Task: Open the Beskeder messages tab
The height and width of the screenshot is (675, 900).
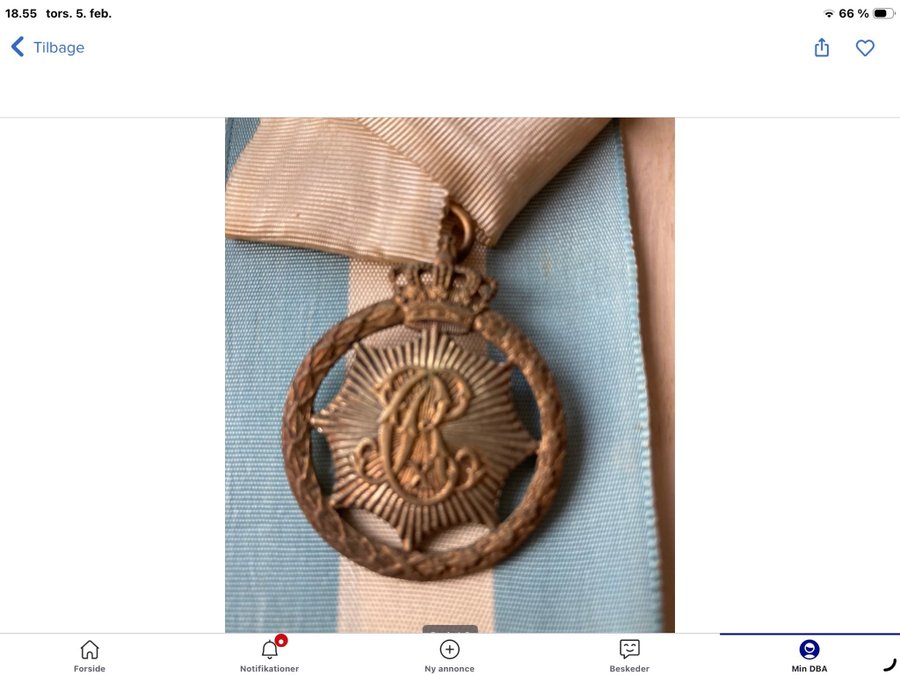Action: [629, 655]
